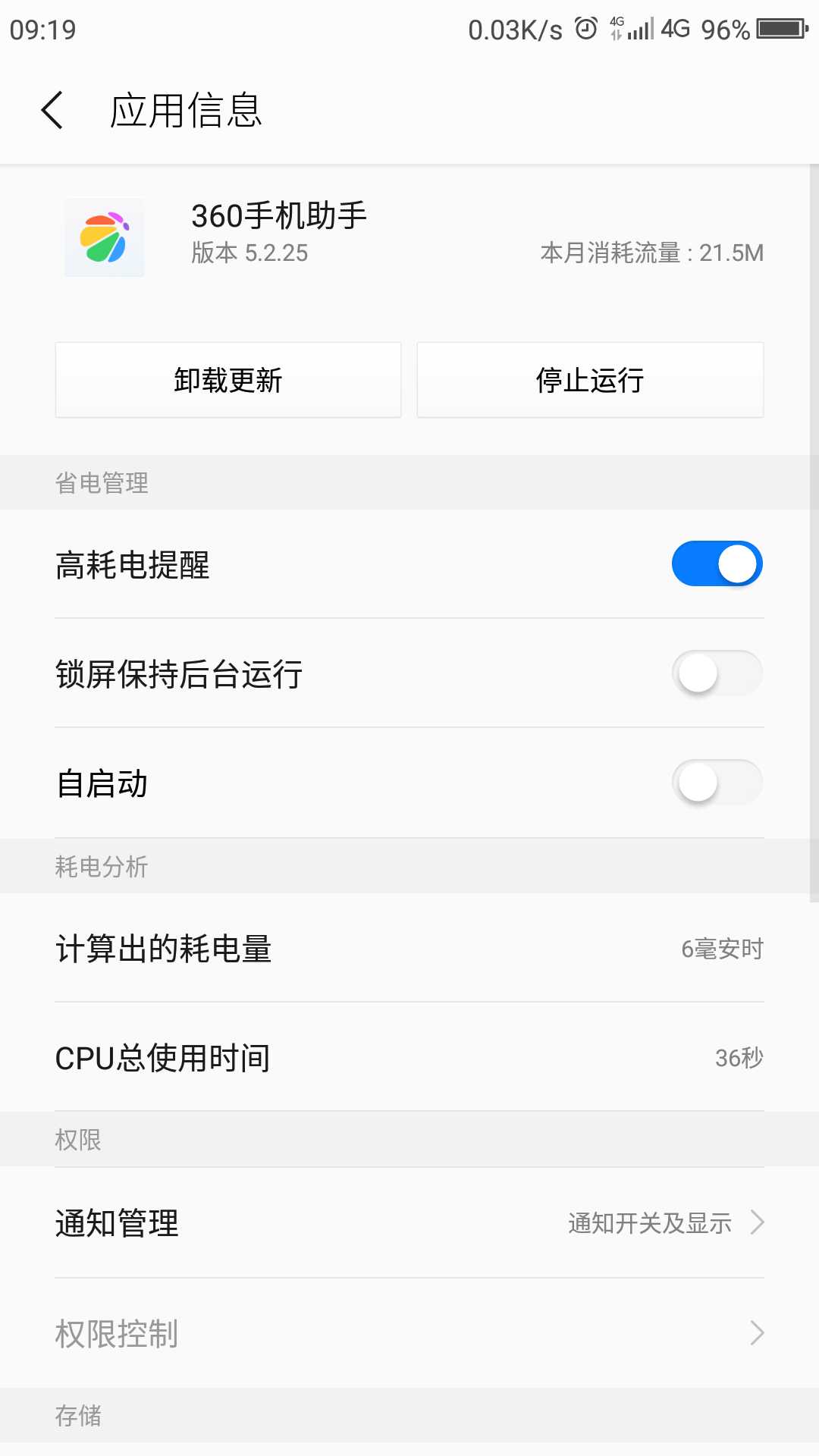Tap the signal strength bars icon
This screenshot has width=819, height=1456.
[641, 29]
